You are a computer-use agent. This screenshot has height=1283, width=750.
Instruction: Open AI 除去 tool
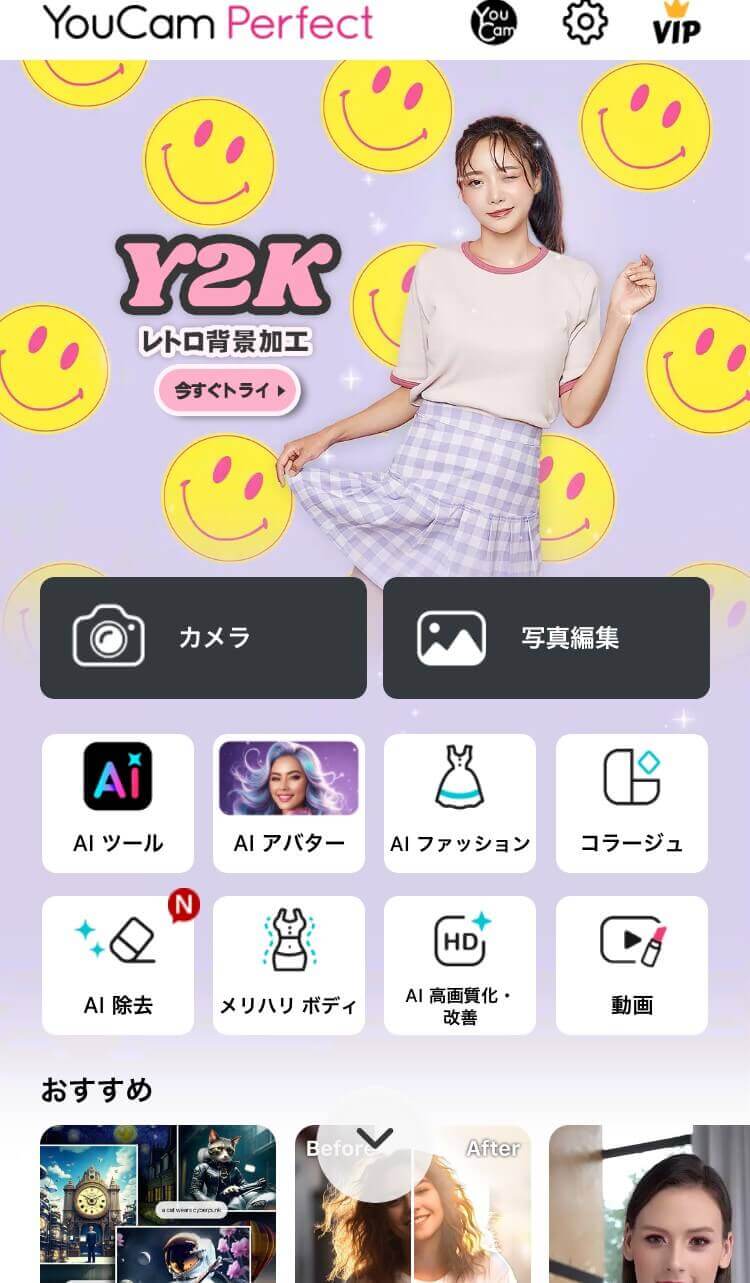click(118, 965)
